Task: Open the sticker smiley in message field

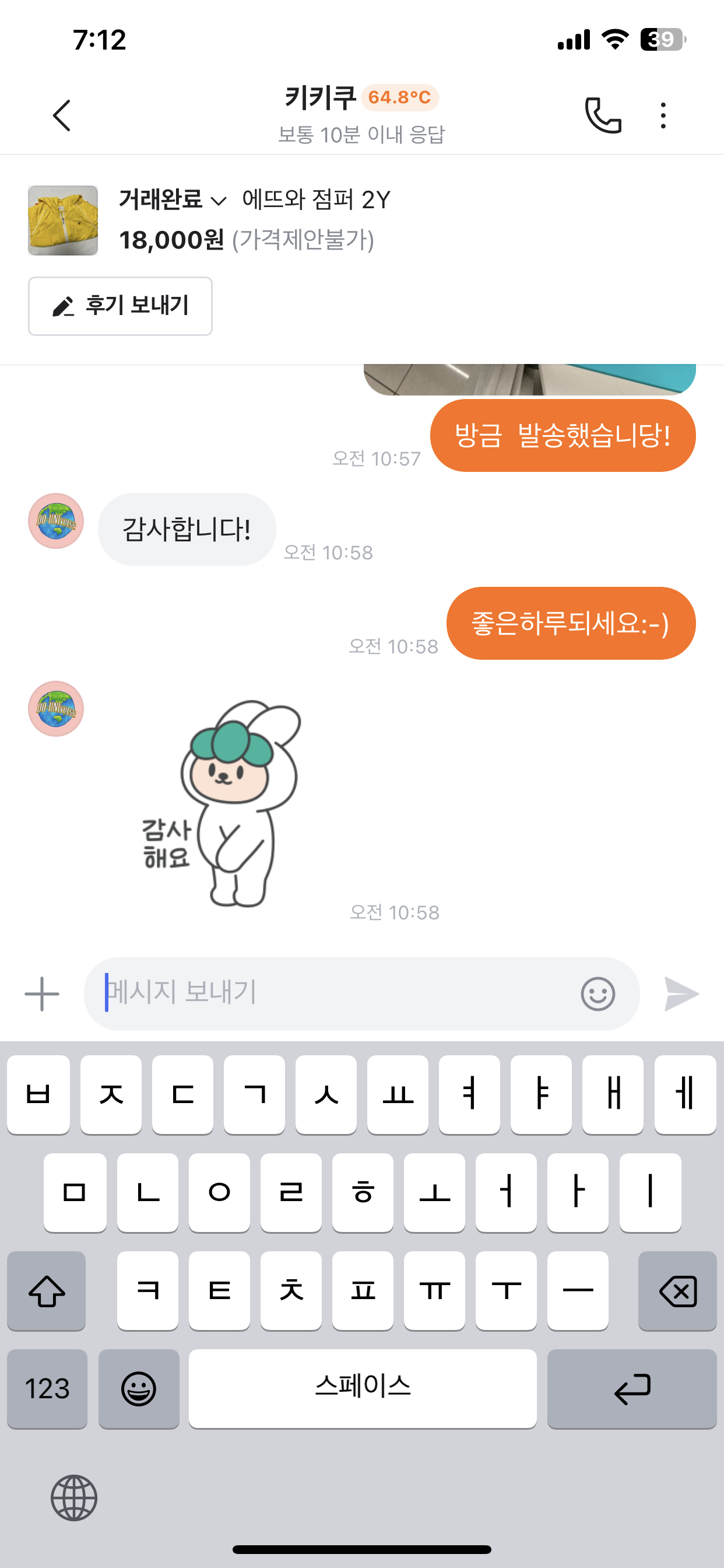Action: pos(598,993)
